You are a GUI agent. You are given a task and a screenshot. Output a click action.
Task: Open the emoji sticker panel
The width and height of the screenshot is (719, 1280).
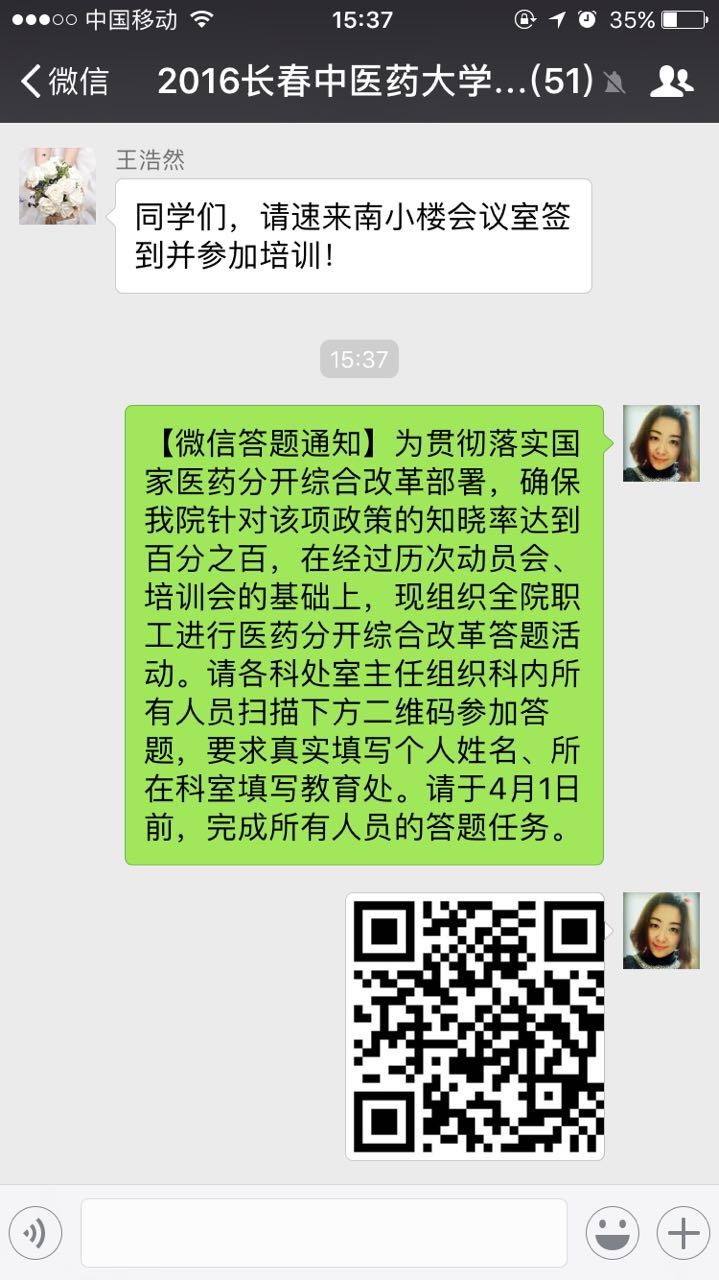pos(612,1233)
